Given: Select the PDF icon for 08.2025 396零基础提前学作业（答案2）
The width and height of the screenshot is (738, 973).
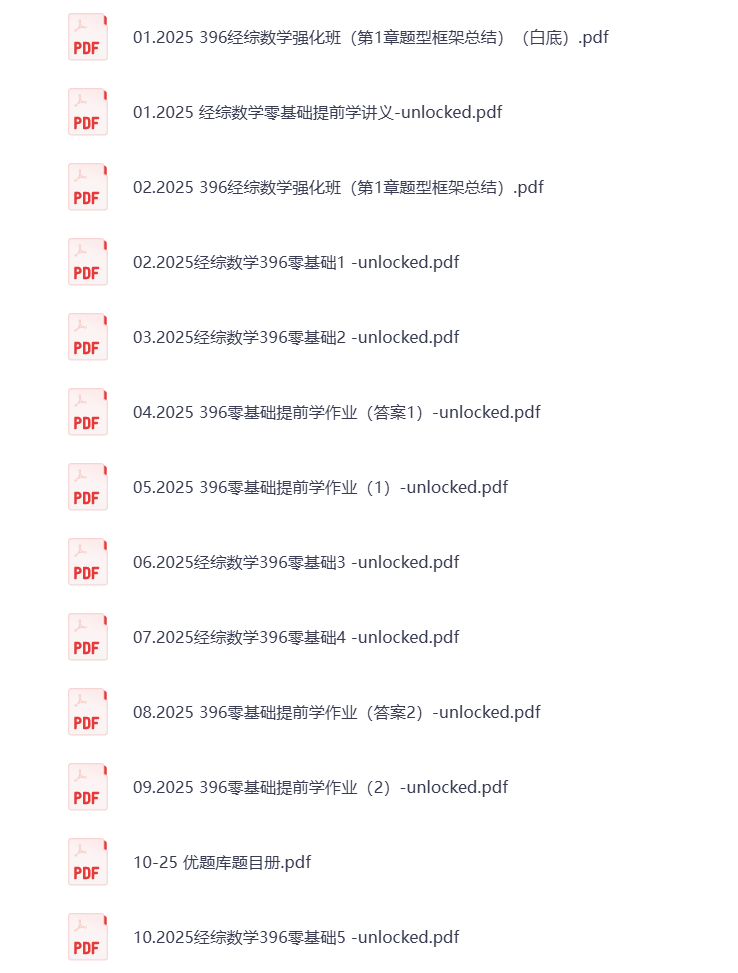Looking at the screenshot, I should tap(87, 711).
